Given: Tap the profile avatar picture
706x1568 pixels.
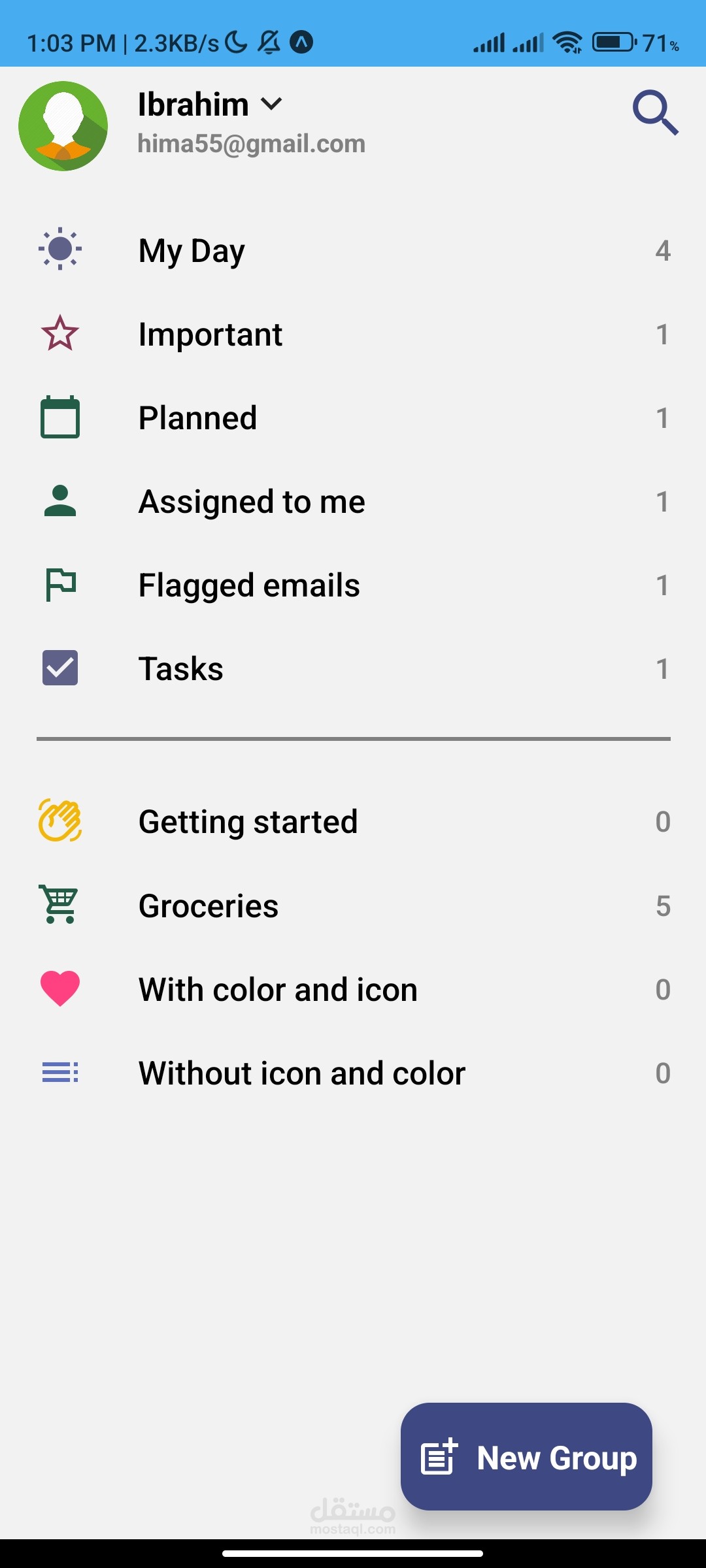Looking at the screenshot, I should coord(63,126).
